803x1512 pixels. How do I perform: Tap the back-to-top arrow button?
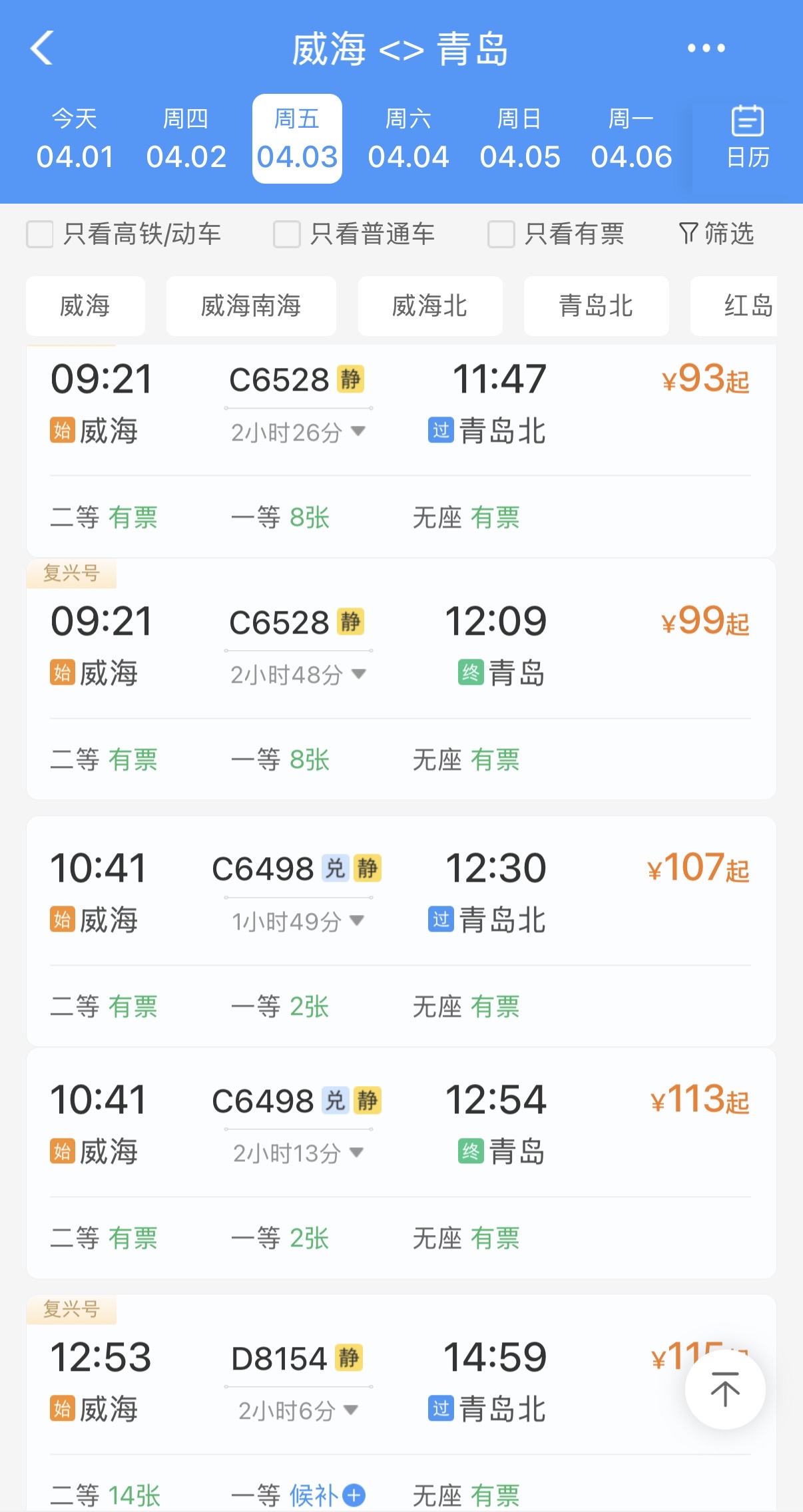click(724, 1390)
